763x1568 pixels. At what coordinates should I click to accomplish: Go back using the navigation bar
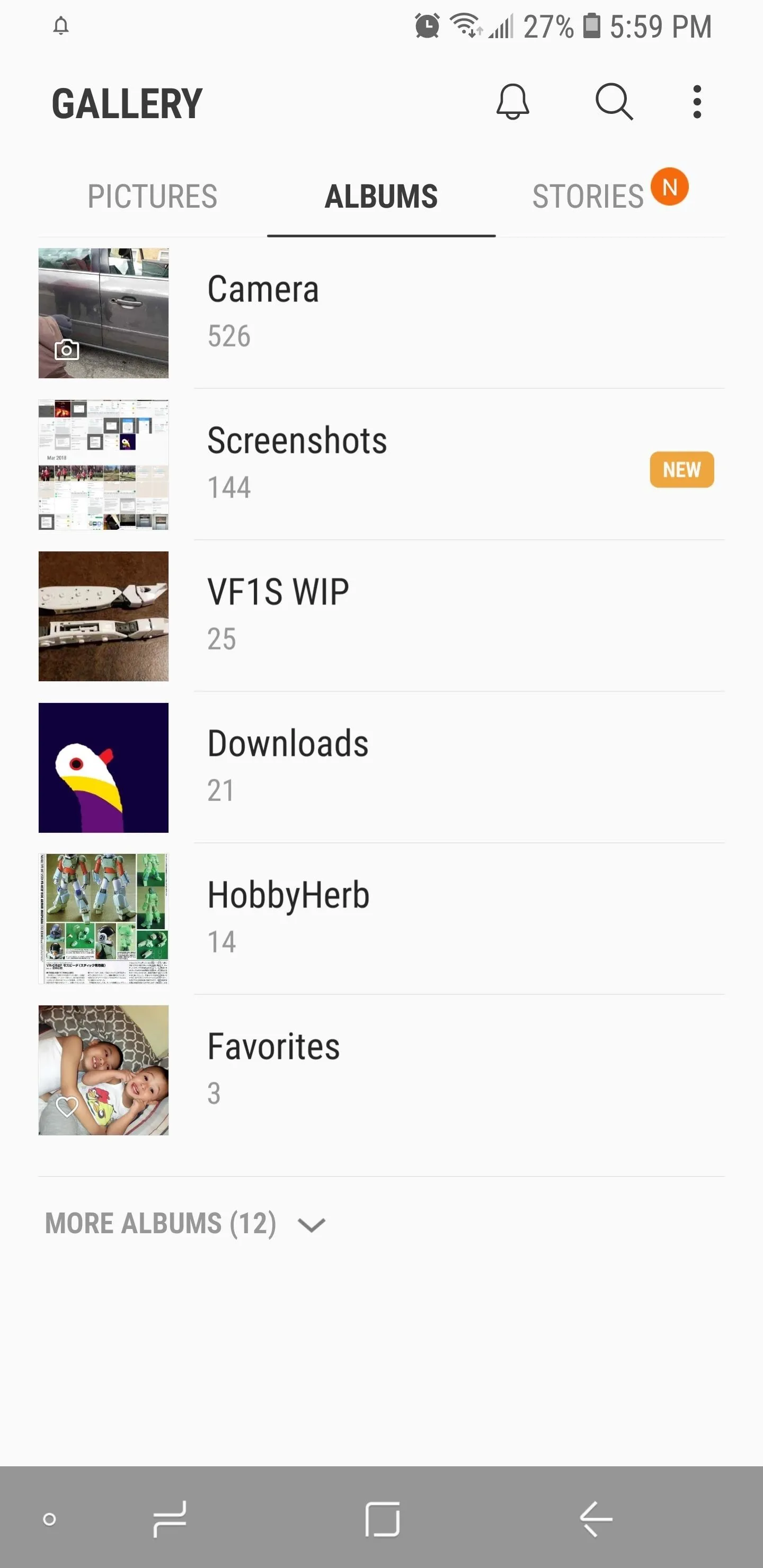pyautogui.click(x=596, y=1519)
